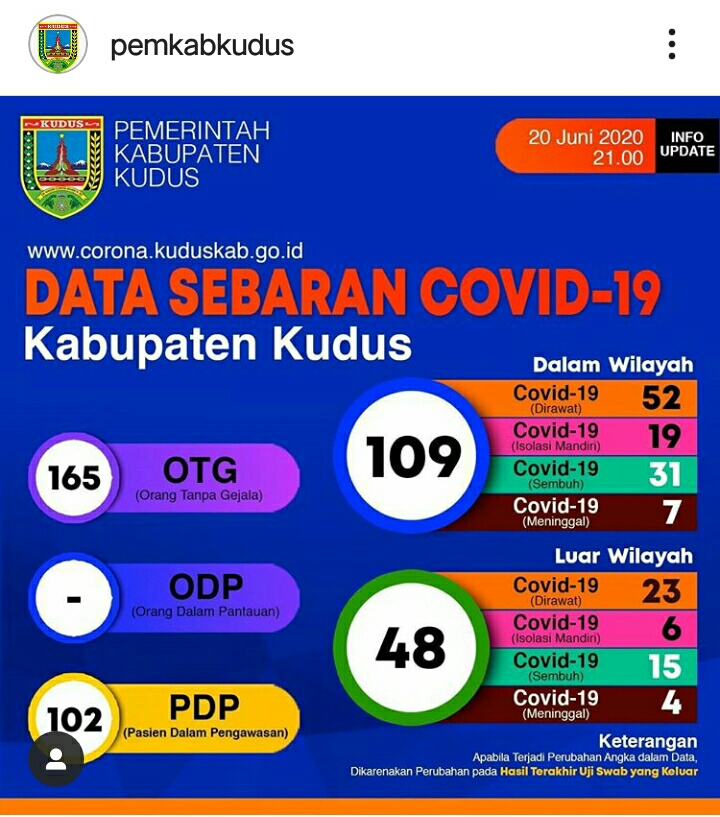Open the post overflow menu

(x=672, y=44)
